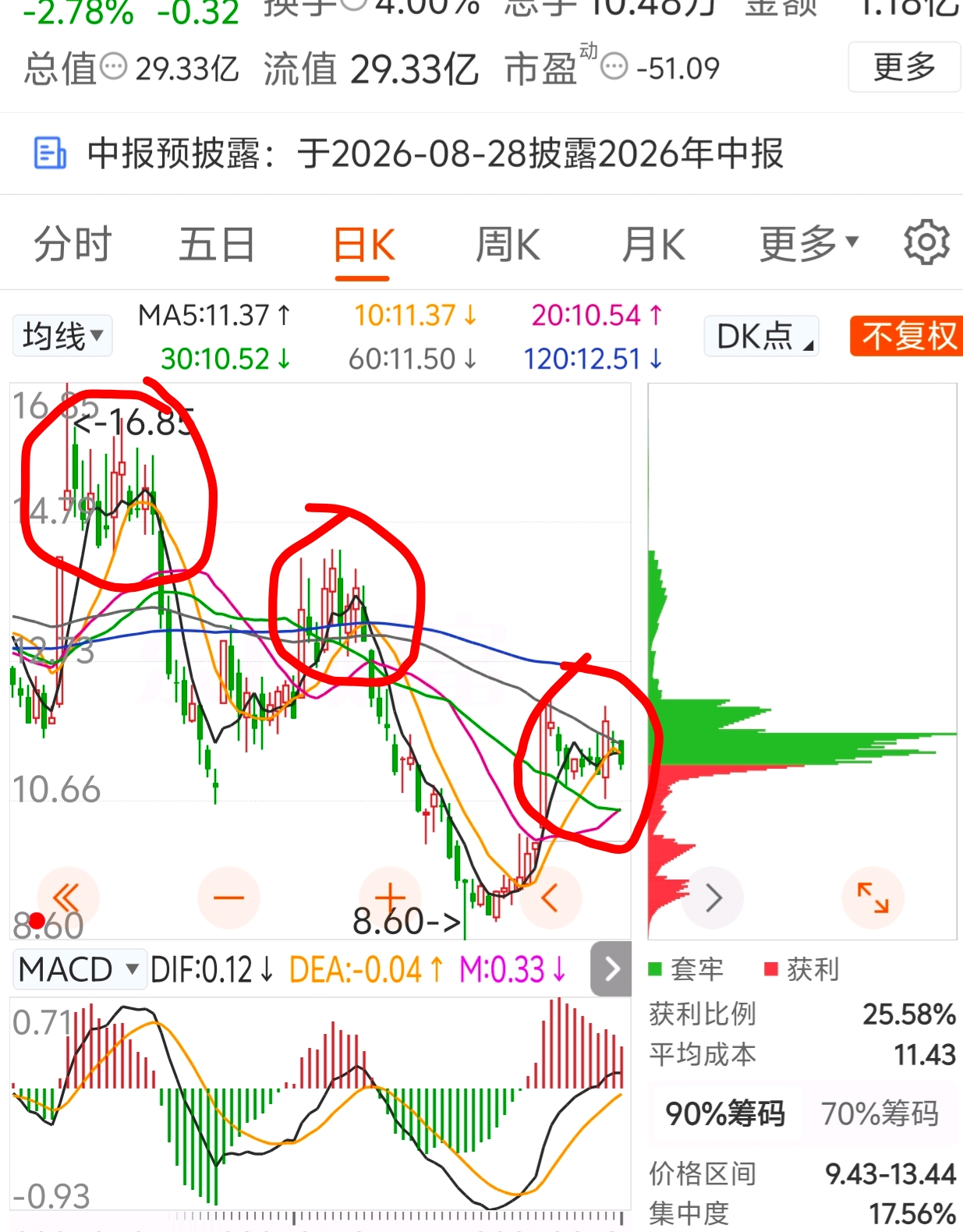Open the MACD indicator dropdown
This screenshot has width=963, height=1232.
coord(80,970)
